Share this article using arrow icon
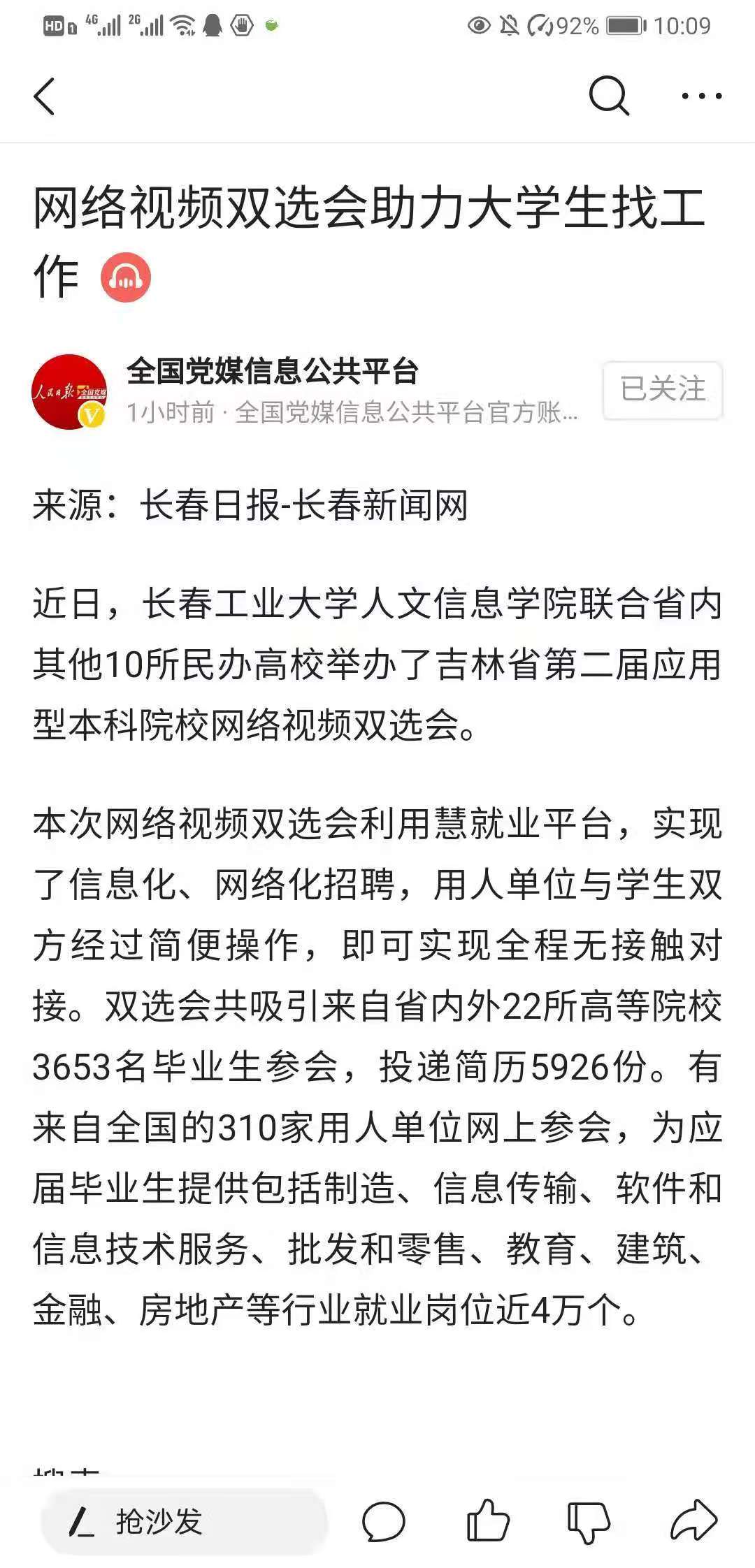The height and width of the screenshot is (1568, 755). (x=693, y=1520)
